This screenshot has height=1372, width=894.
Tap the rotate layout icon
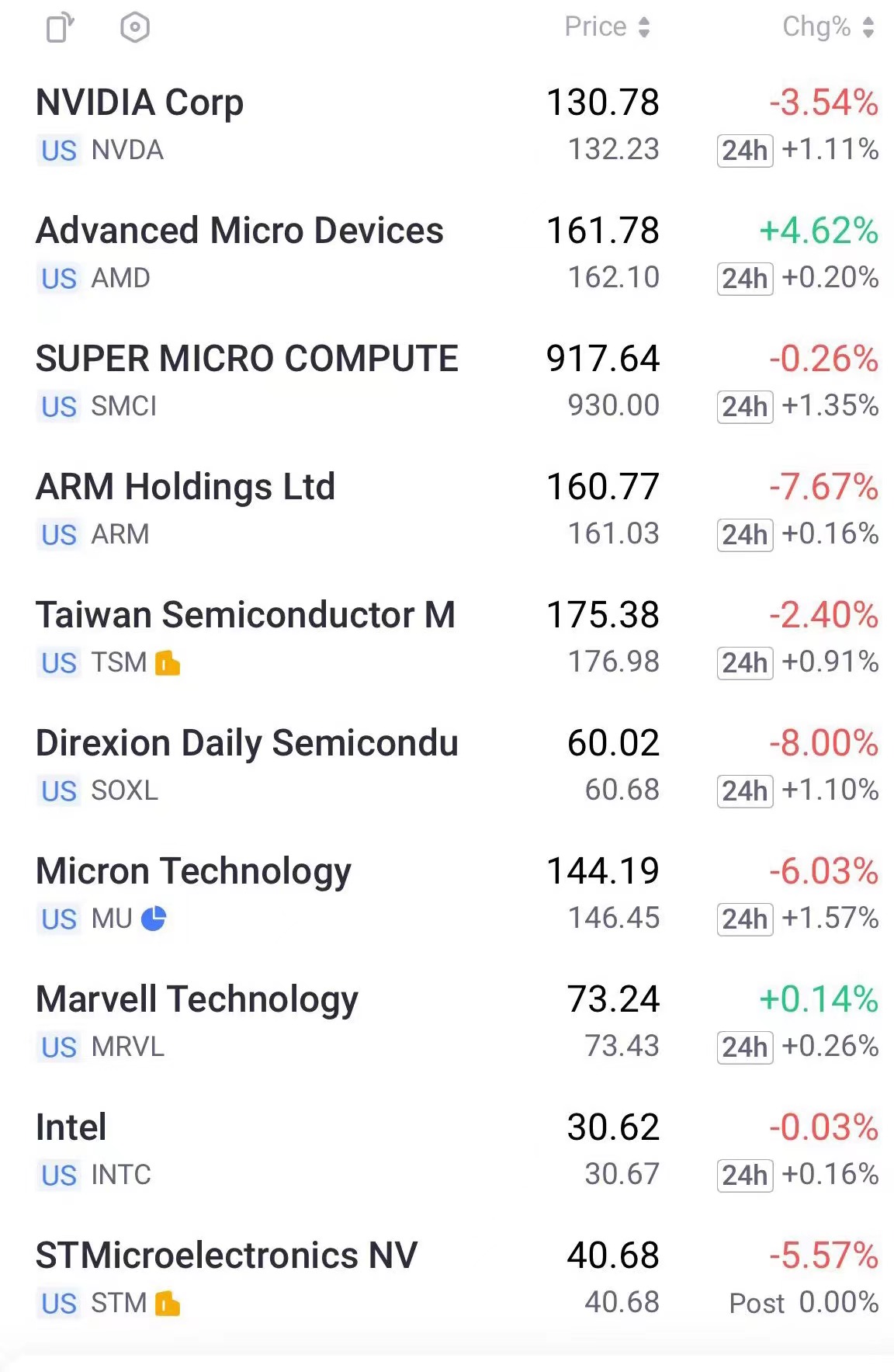[61, 28]
